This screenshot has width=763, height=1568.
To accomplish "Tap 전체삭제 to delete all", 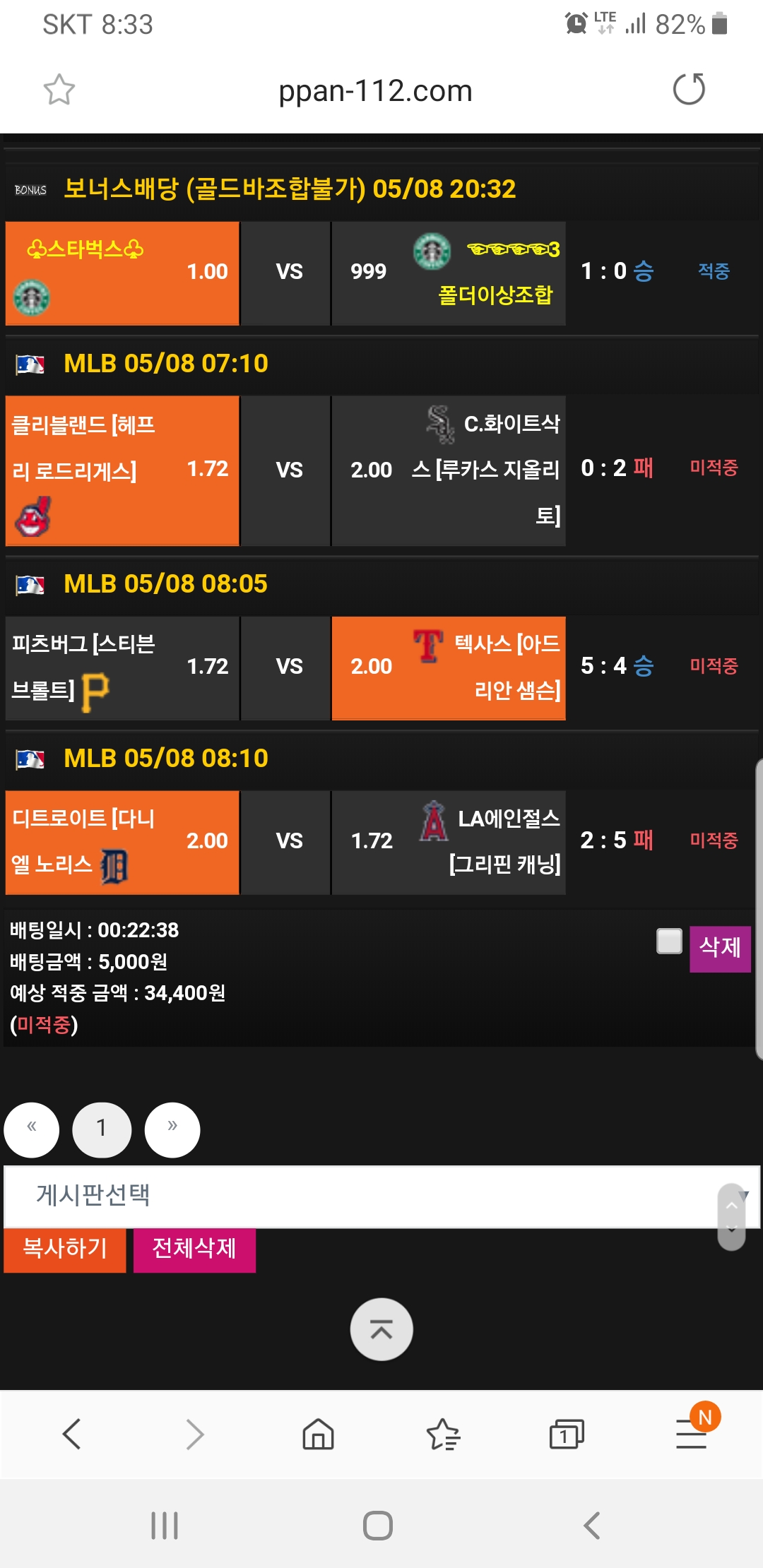I will (x=194, y=1249).
